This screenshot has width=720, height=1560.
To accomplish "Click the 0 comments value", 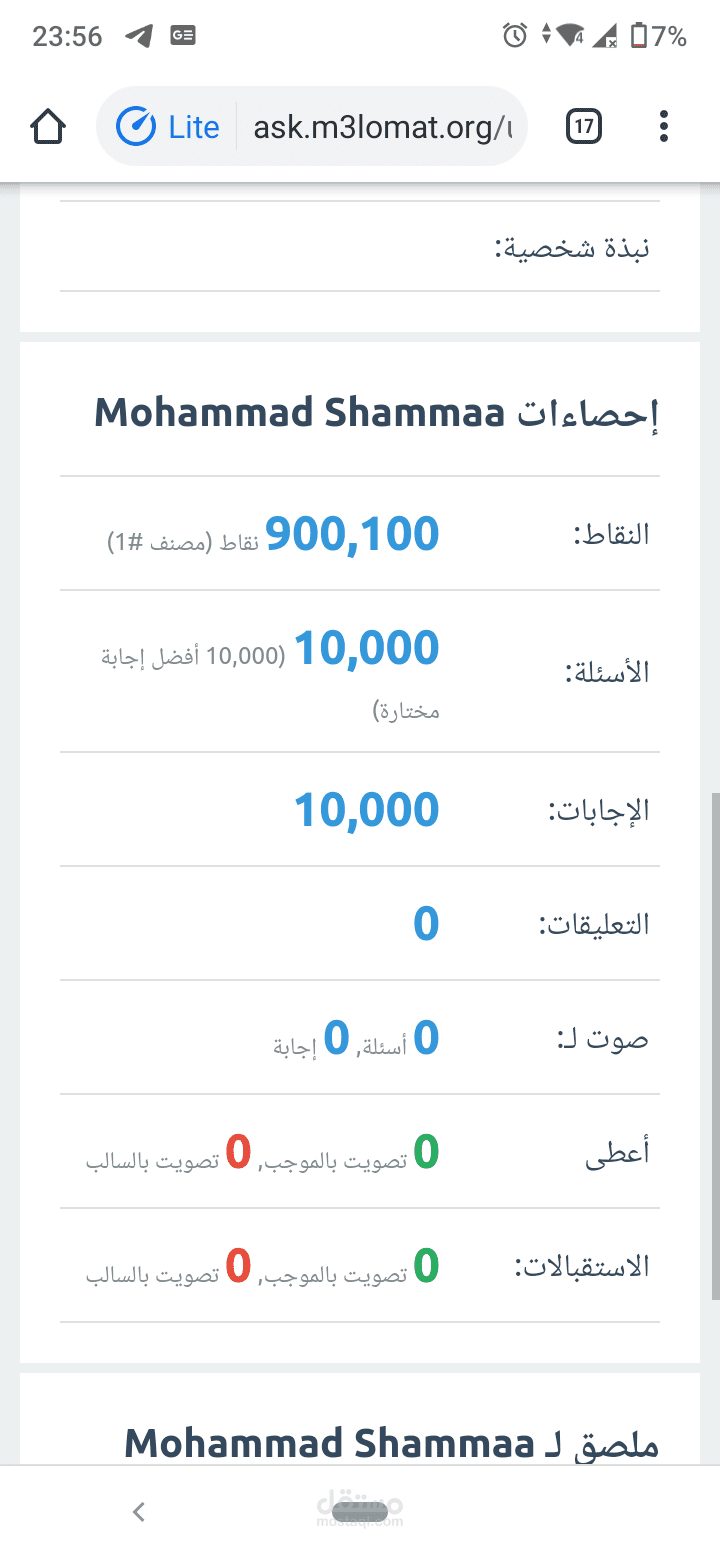I will point(424,923).
